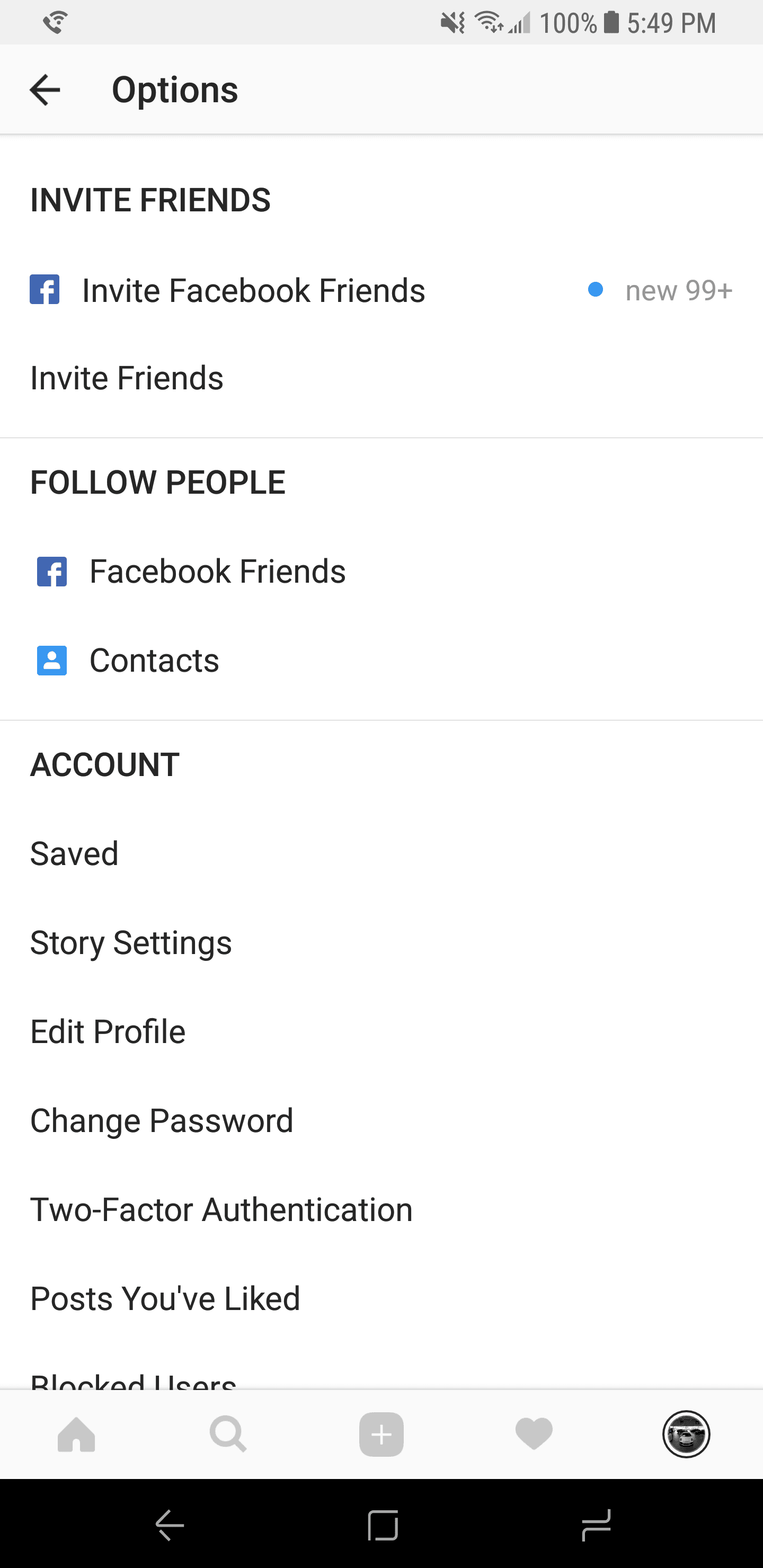Open Edit Profile

[108, 1032]
